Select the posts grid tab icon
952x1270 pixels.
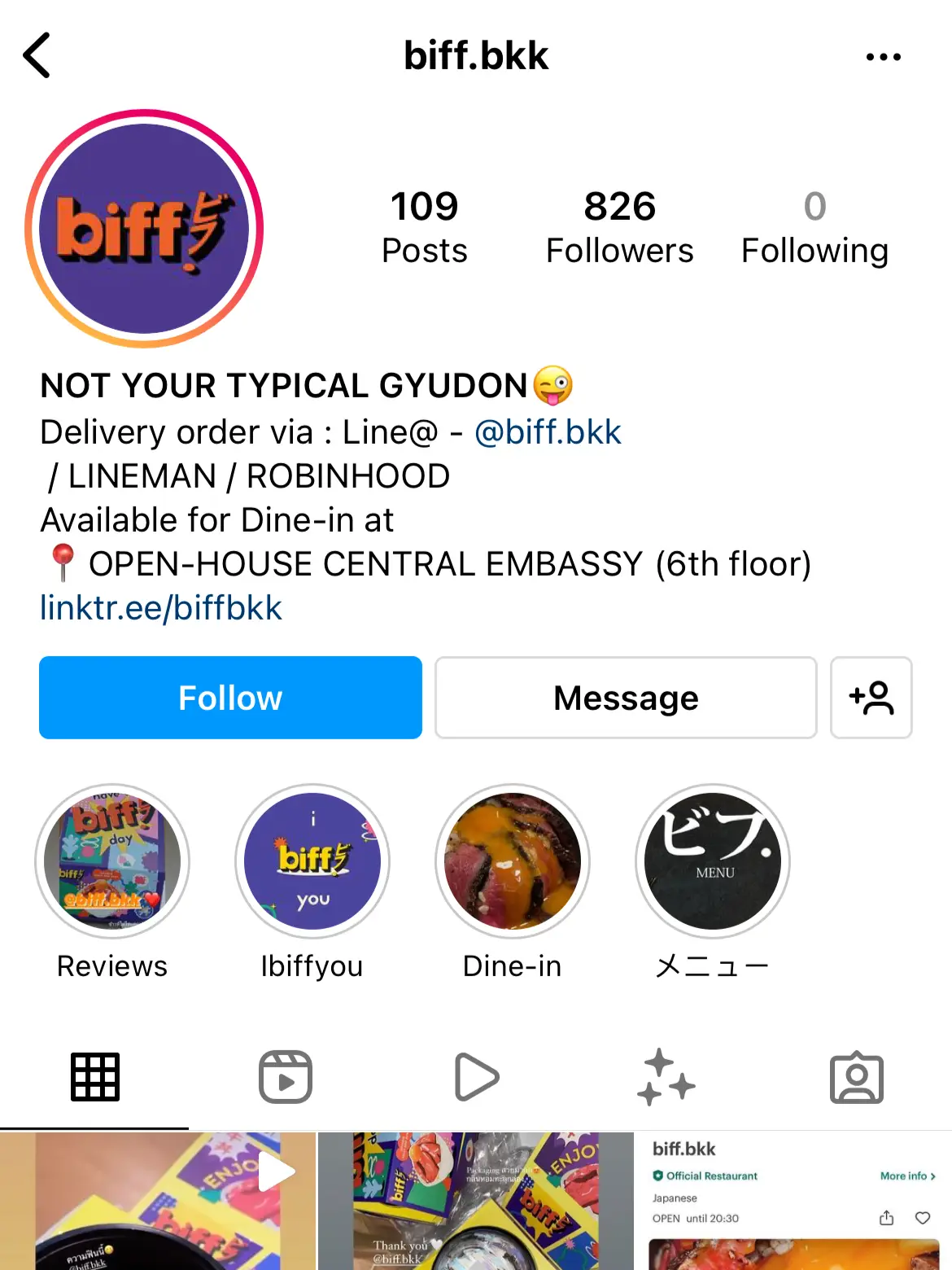pos(95,1076)
